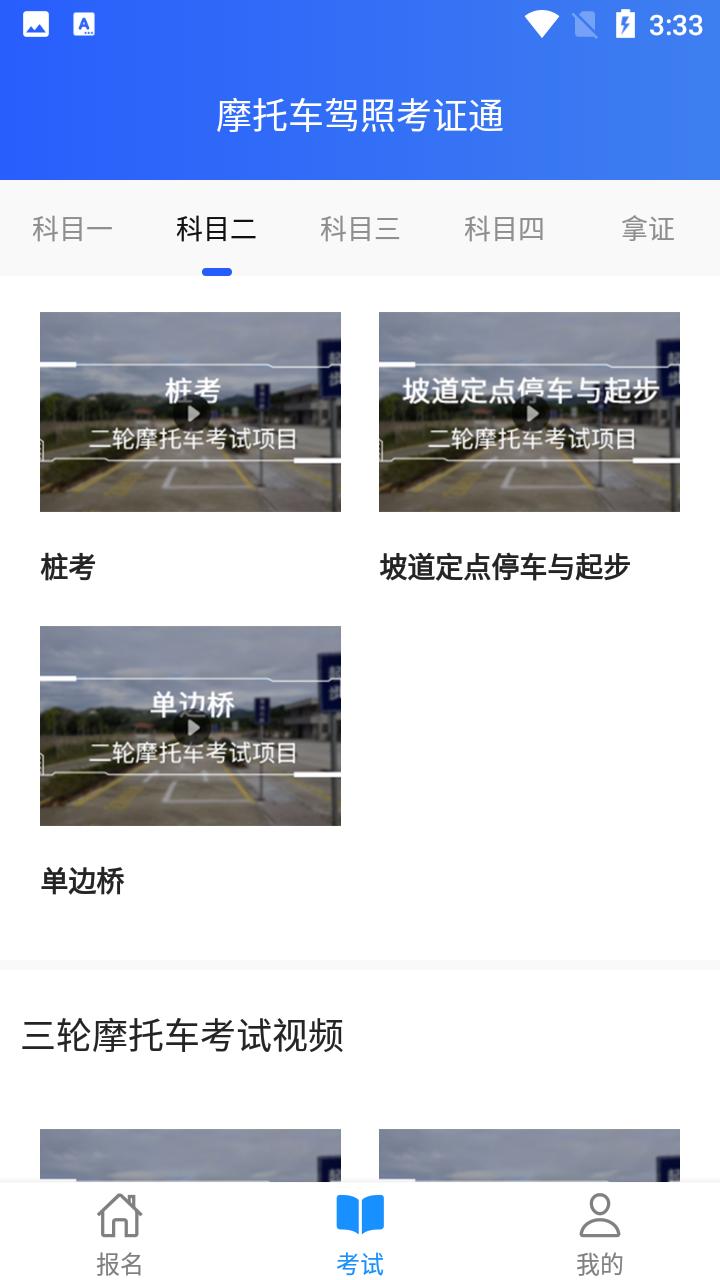This screenshot has width=720, height=1280.
Task: Play the 桩考 video
Action: [190, 412]
